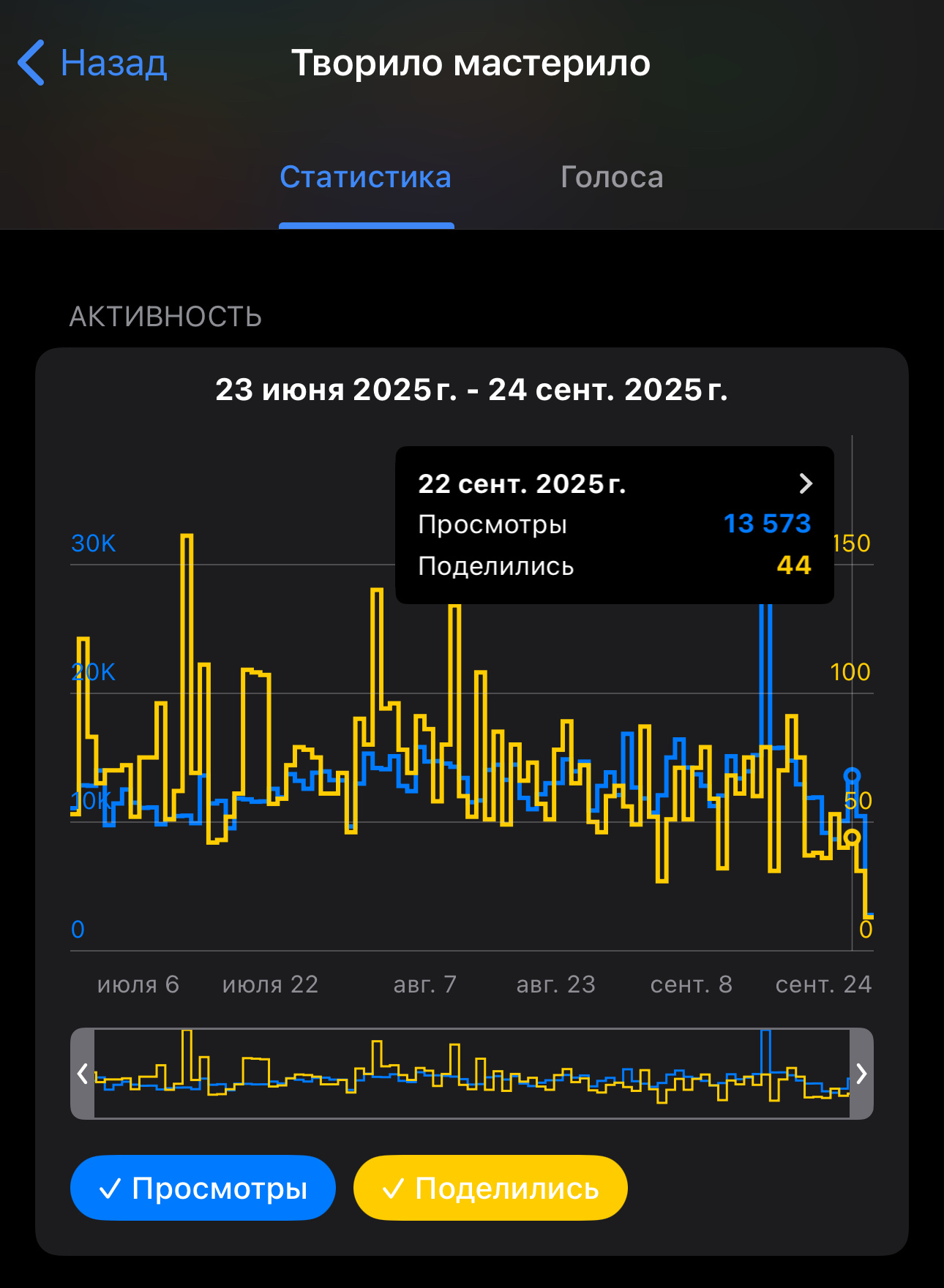Tap the left handle of the range selector
944x1288 pixels.
pos(83,1074)
